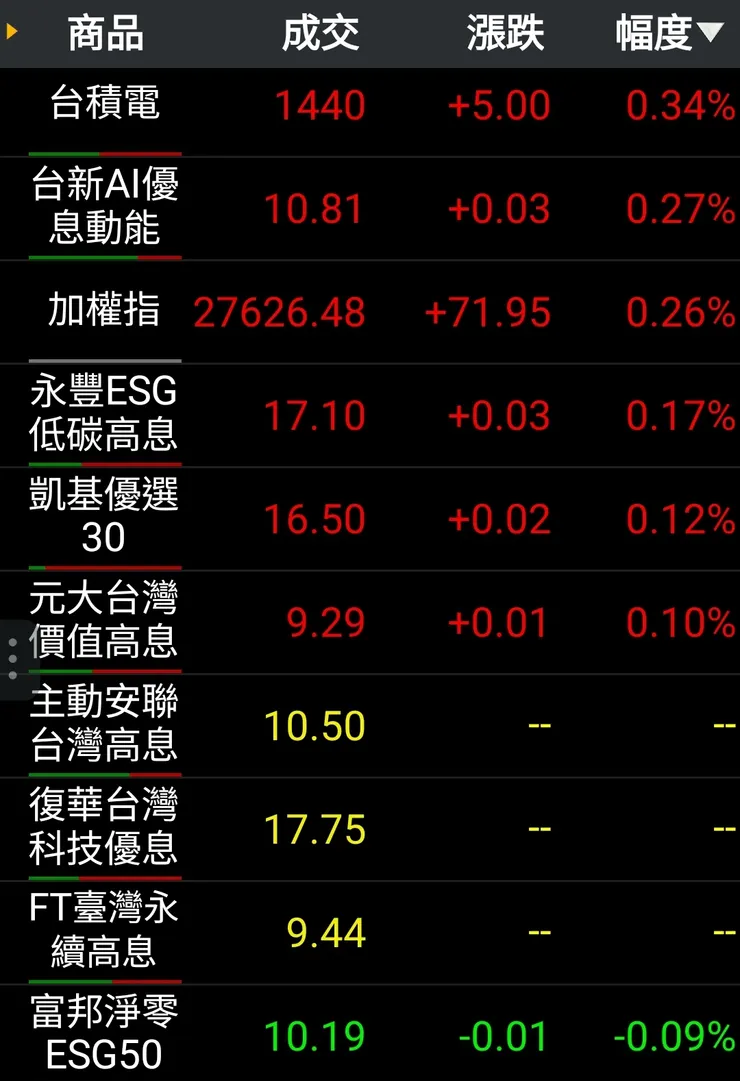Open 台新AI優息動能 quote

pos(105,208)
